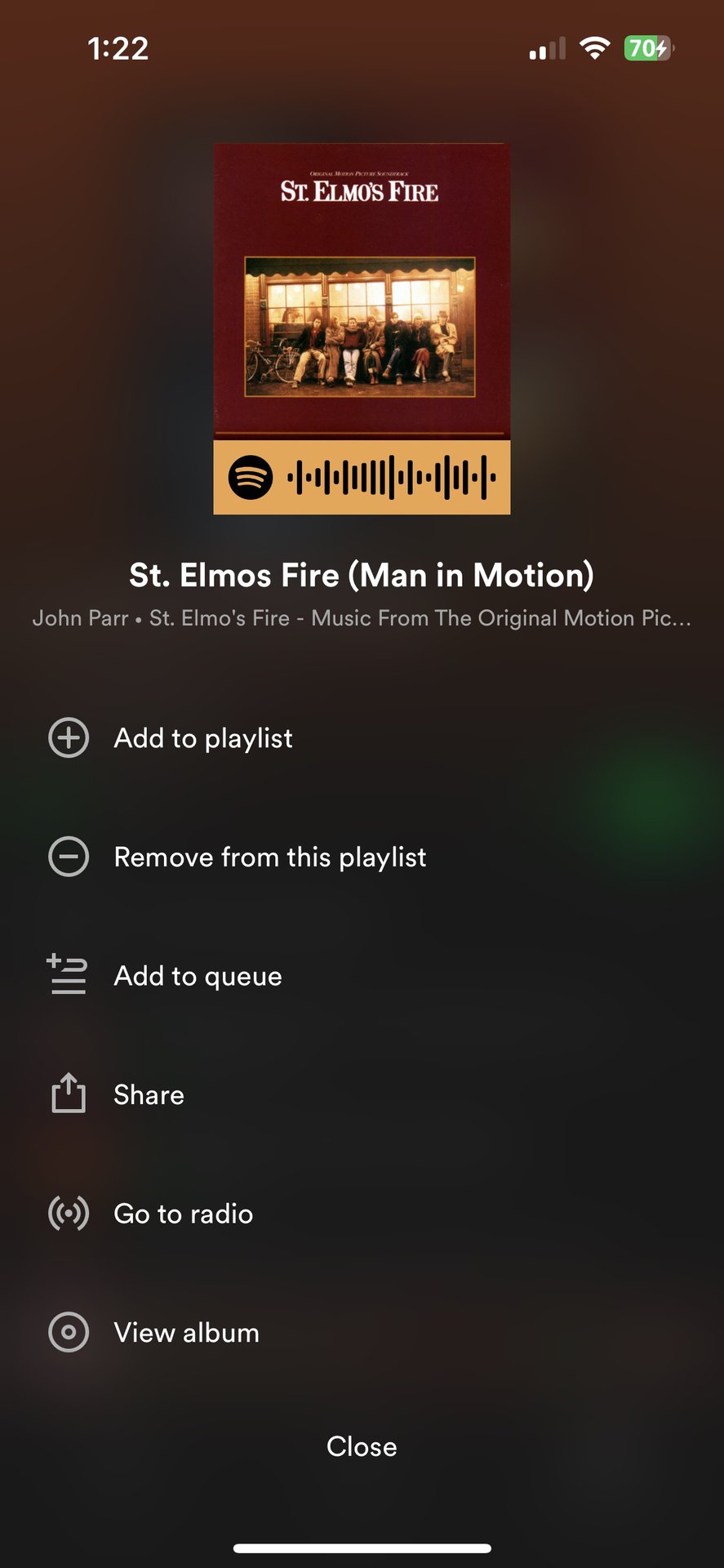The height and width of the screenshot is (1568, 724).
Task: Close the song options menu
Action: point(362,1446)
